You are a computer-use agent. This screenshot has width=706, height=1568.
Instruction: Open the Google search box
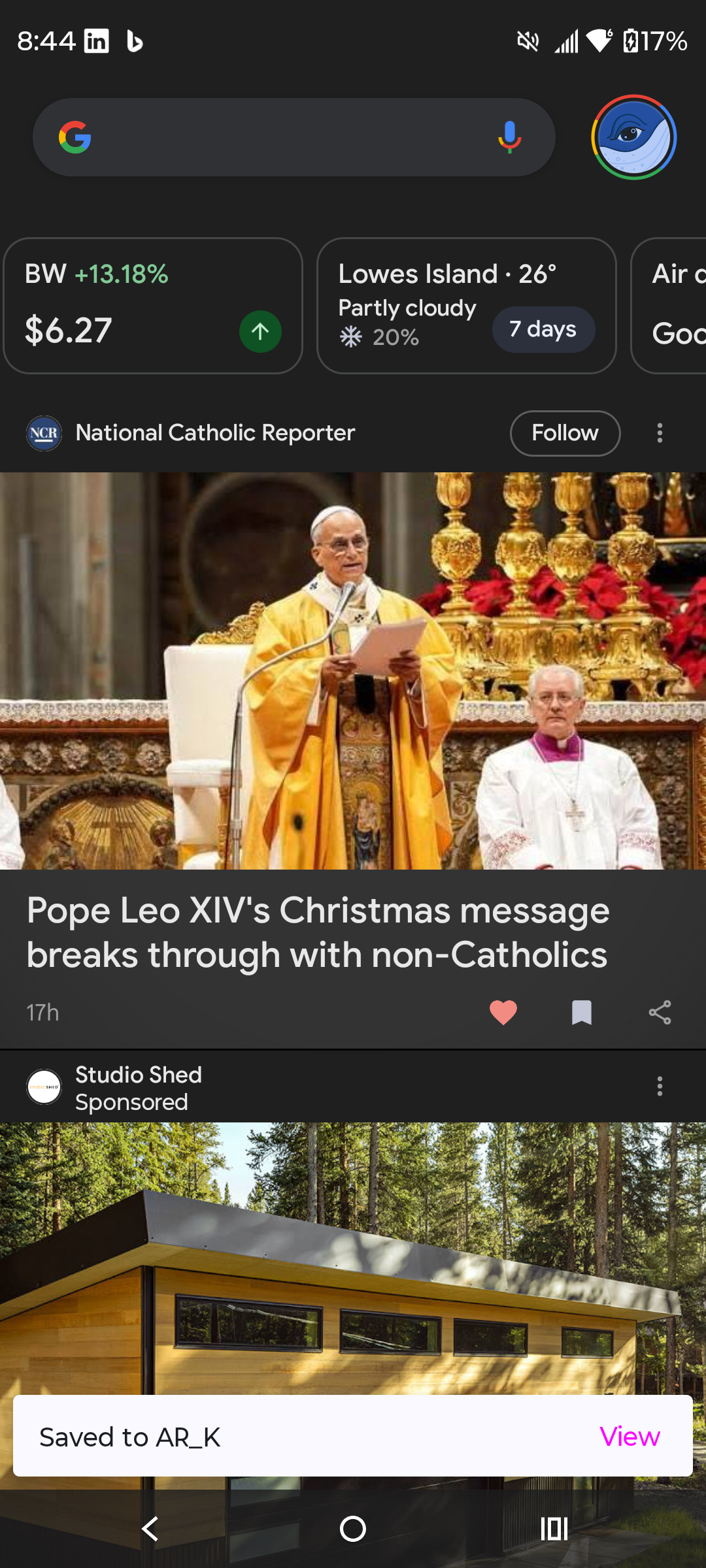click(x=288, y=137)
